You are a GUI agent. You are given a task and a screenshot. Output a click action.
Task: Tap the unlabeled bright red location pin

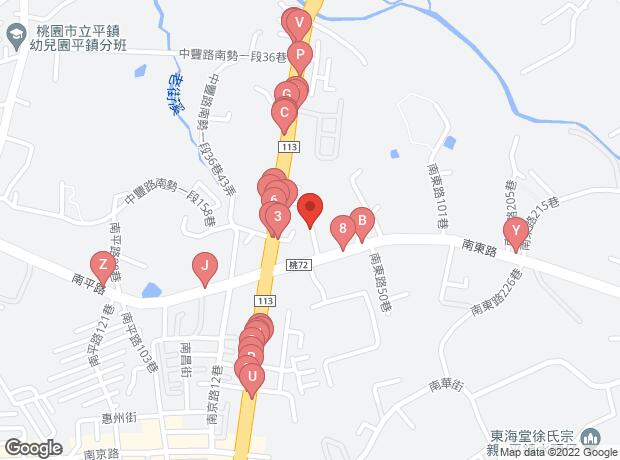[x=309, y=209]
